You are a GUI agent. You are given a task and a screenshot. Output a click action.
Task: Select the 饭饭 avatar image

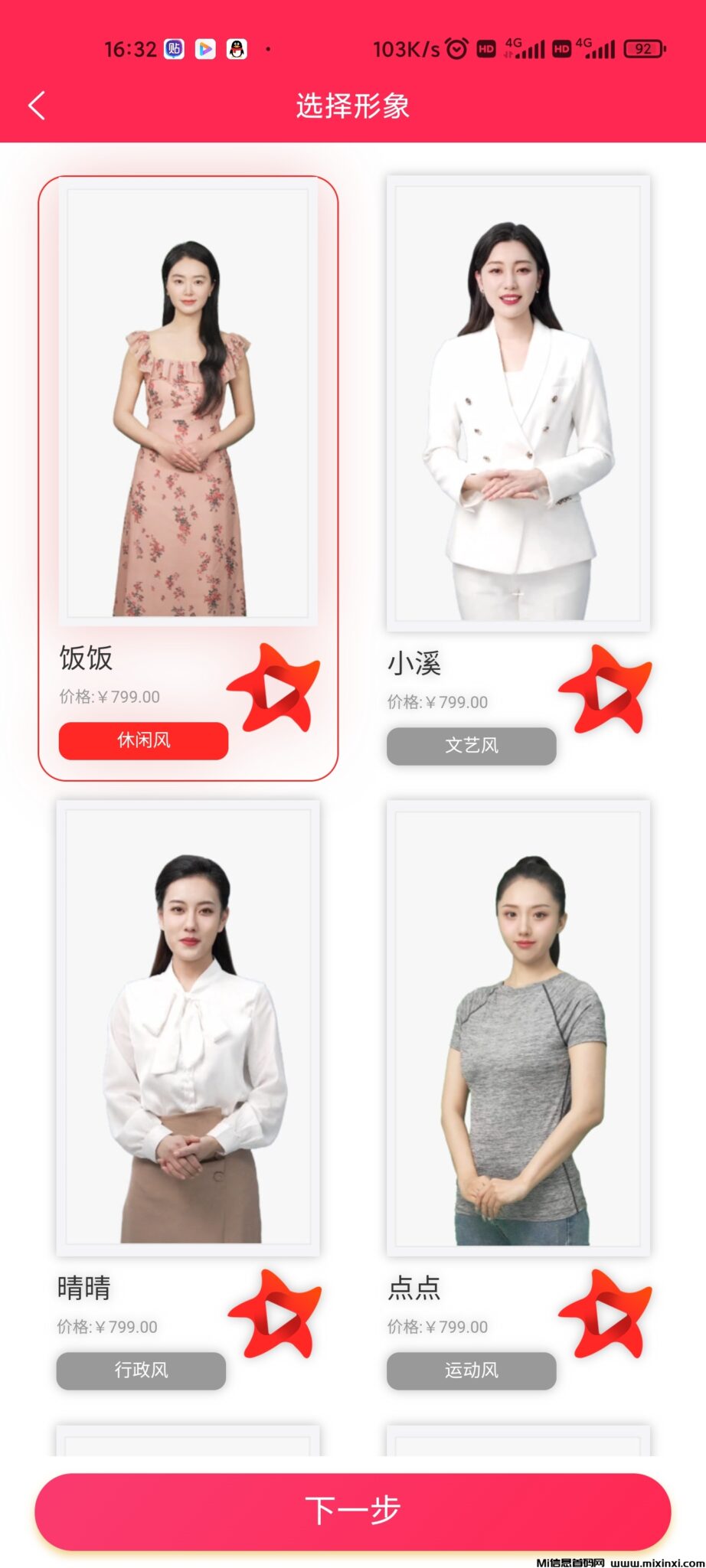[x=188, y=402]
